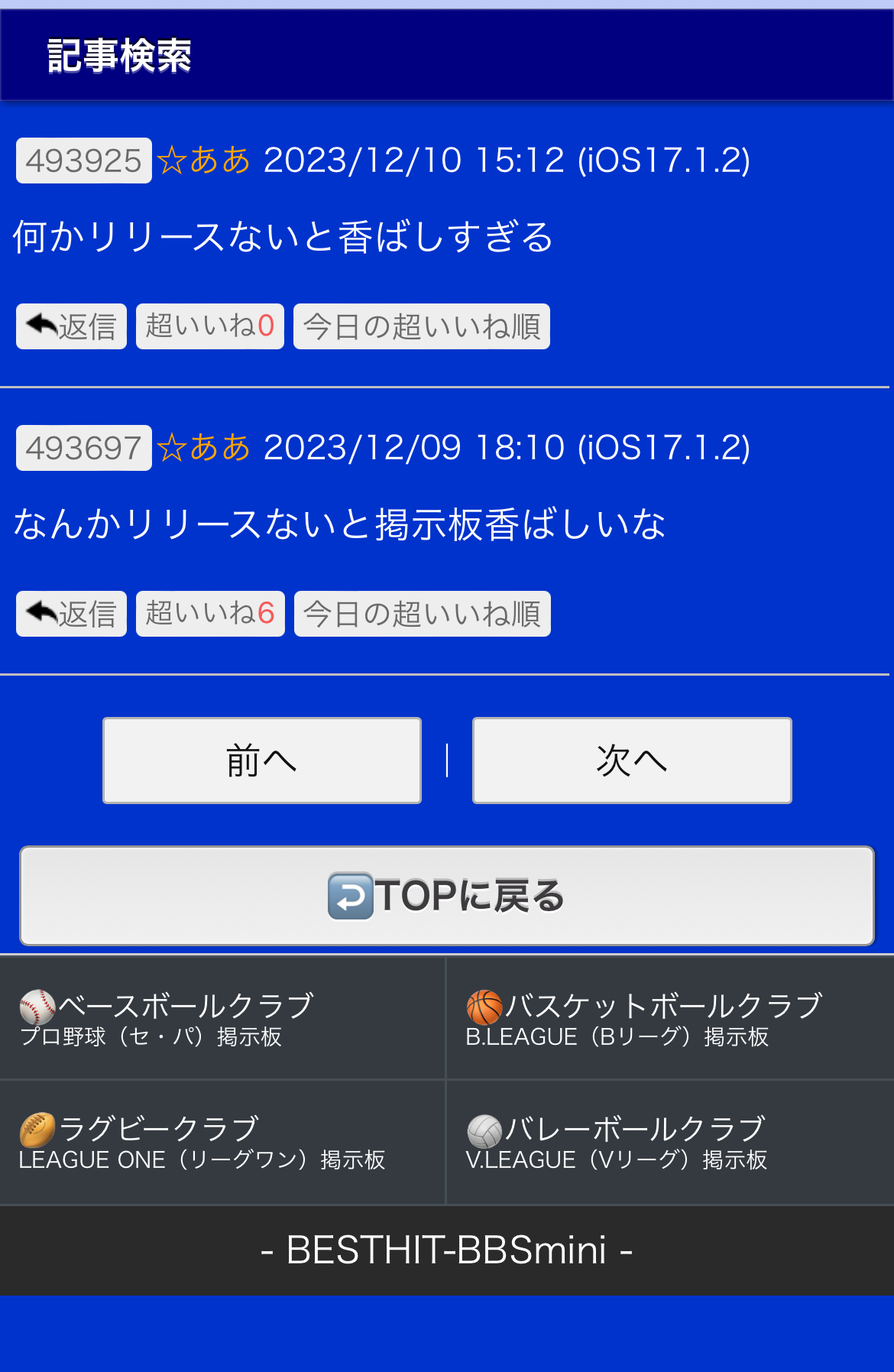894x1372 pixels.
Task: Go to next page with 次へ
Action: pos(632,761)
